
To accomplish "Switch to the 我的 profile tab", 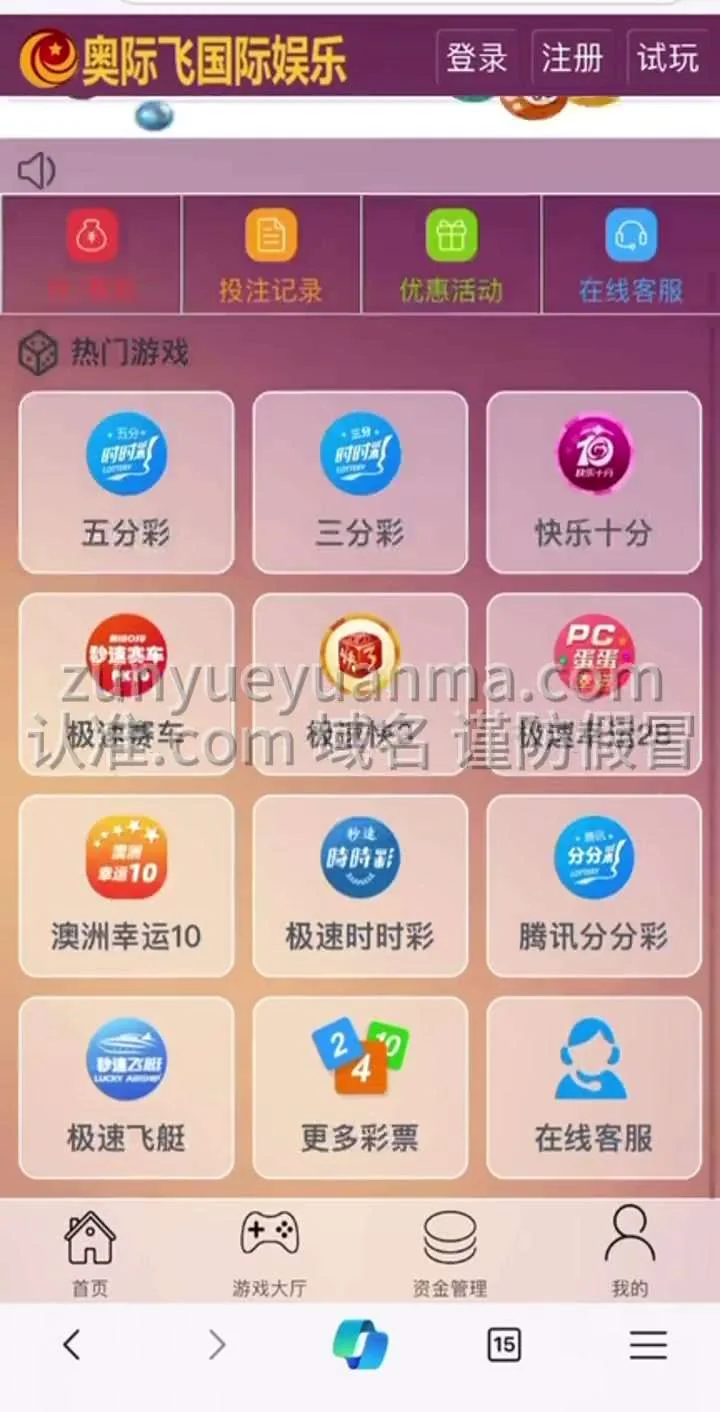I will (630, 1250).
